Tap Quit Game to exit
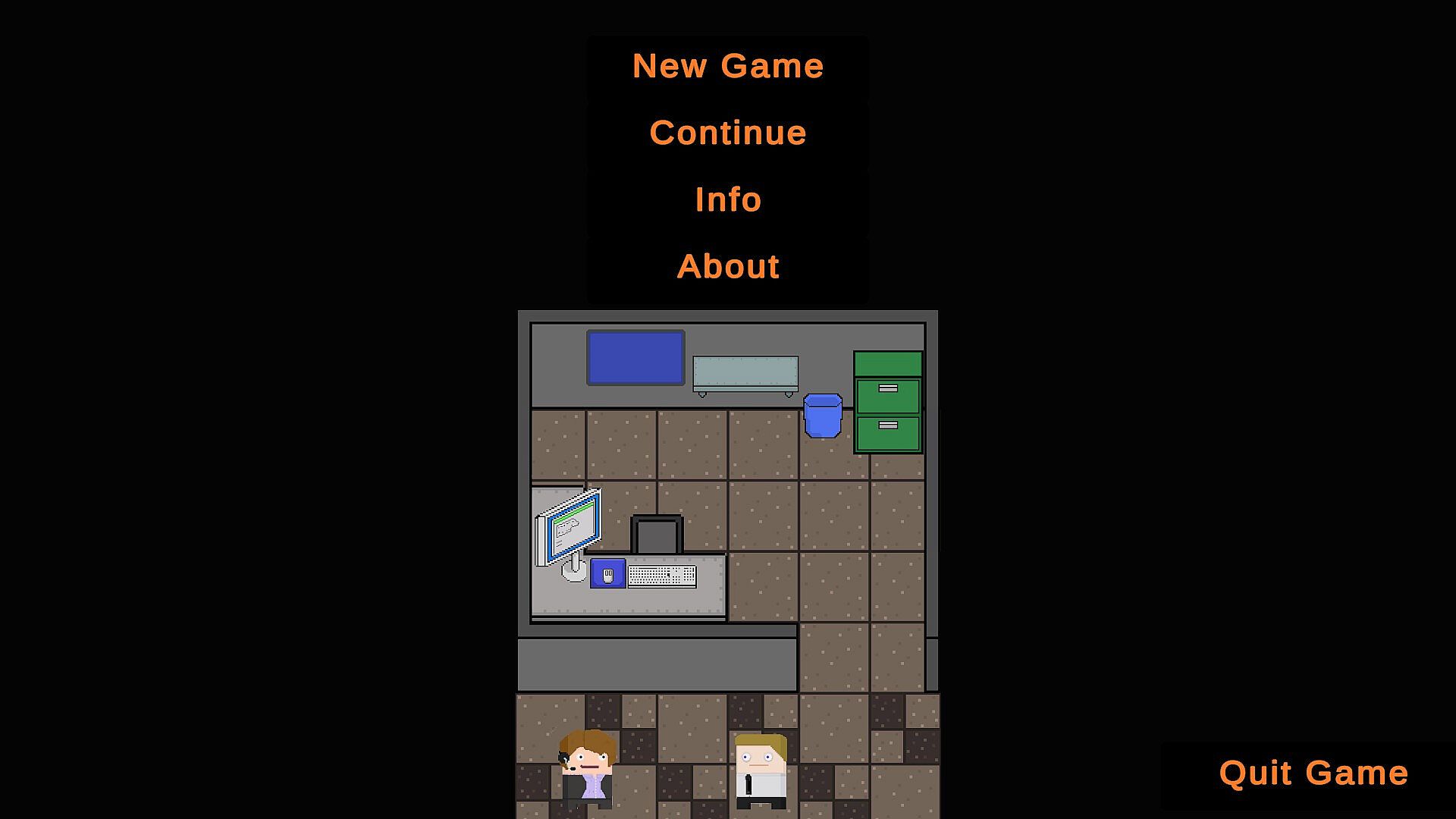Viewport: 1456px width, 819px height. [1313, 773]
